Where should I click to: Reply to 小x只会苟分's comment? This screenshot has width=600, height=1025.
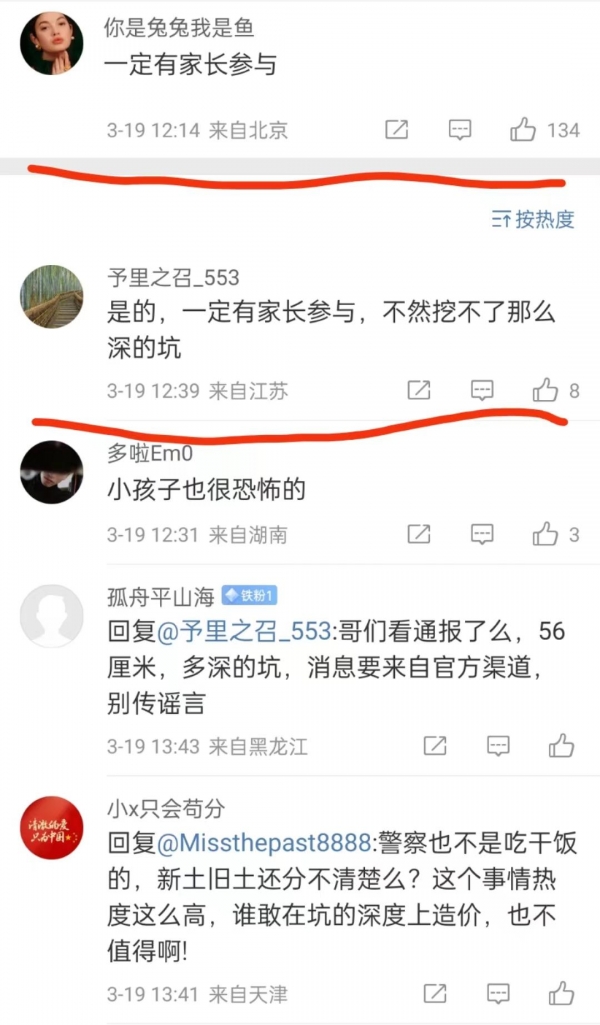498,994
